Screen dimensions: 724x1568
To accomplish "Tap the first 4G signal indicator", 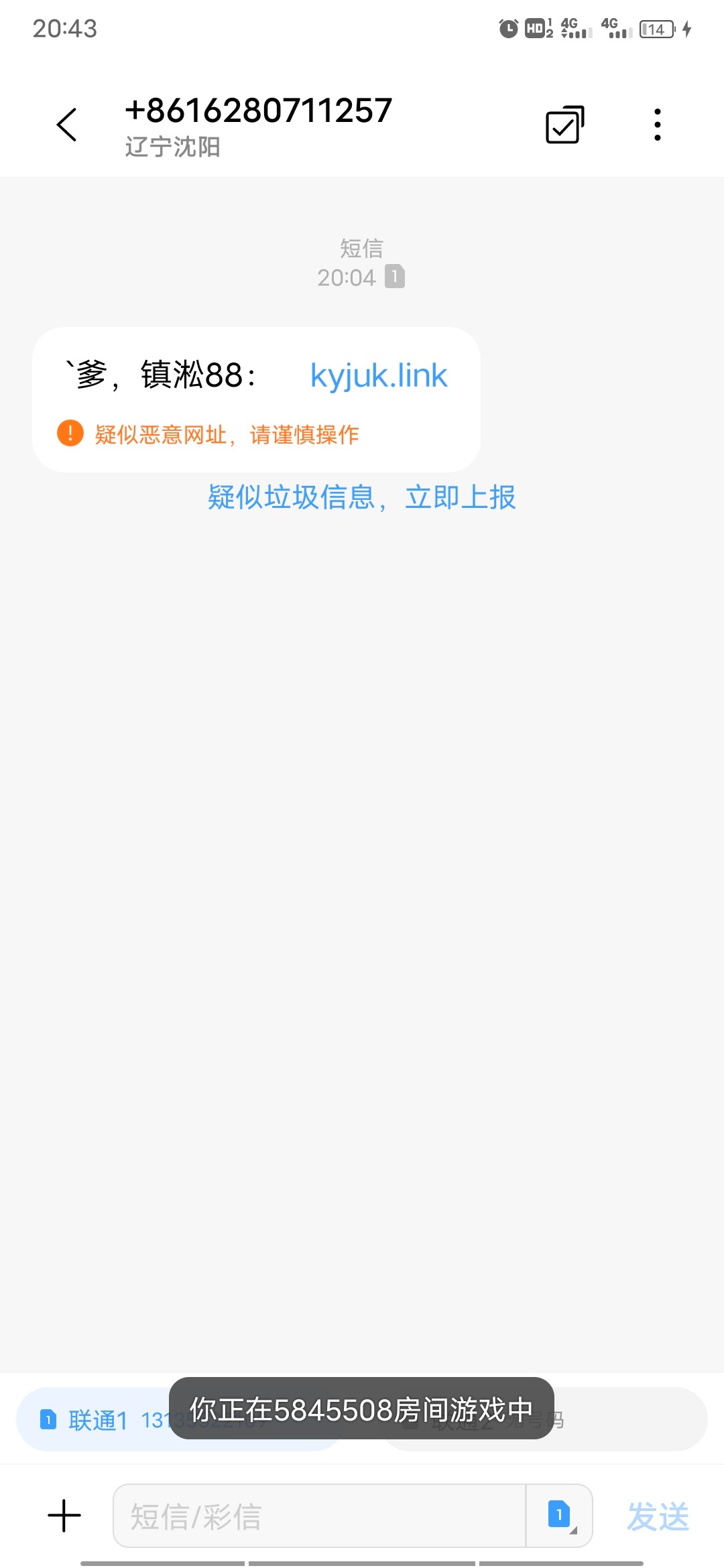I will [573, 28].
